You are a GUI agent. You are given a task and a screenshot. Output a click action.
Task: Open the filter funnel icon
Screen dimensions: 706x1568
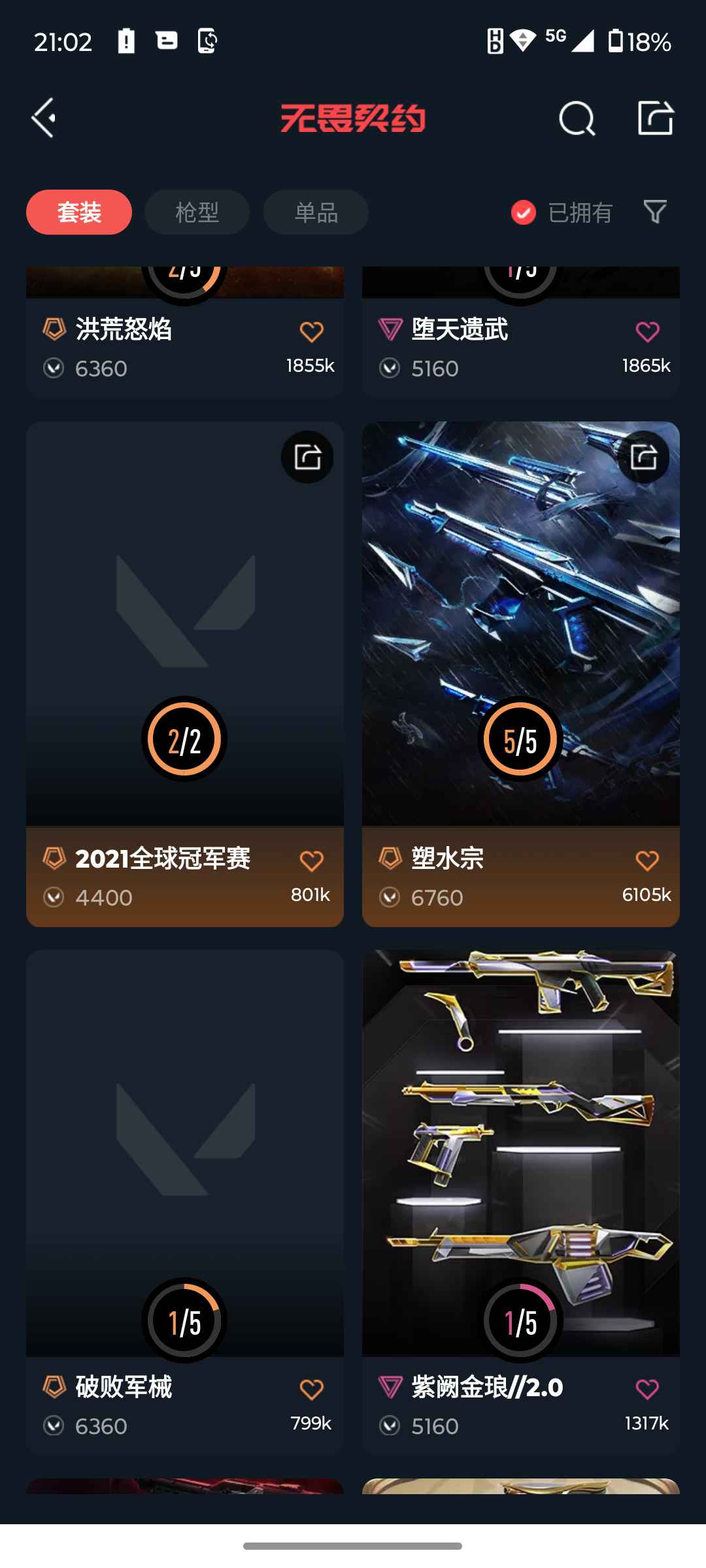coord(655,212)
